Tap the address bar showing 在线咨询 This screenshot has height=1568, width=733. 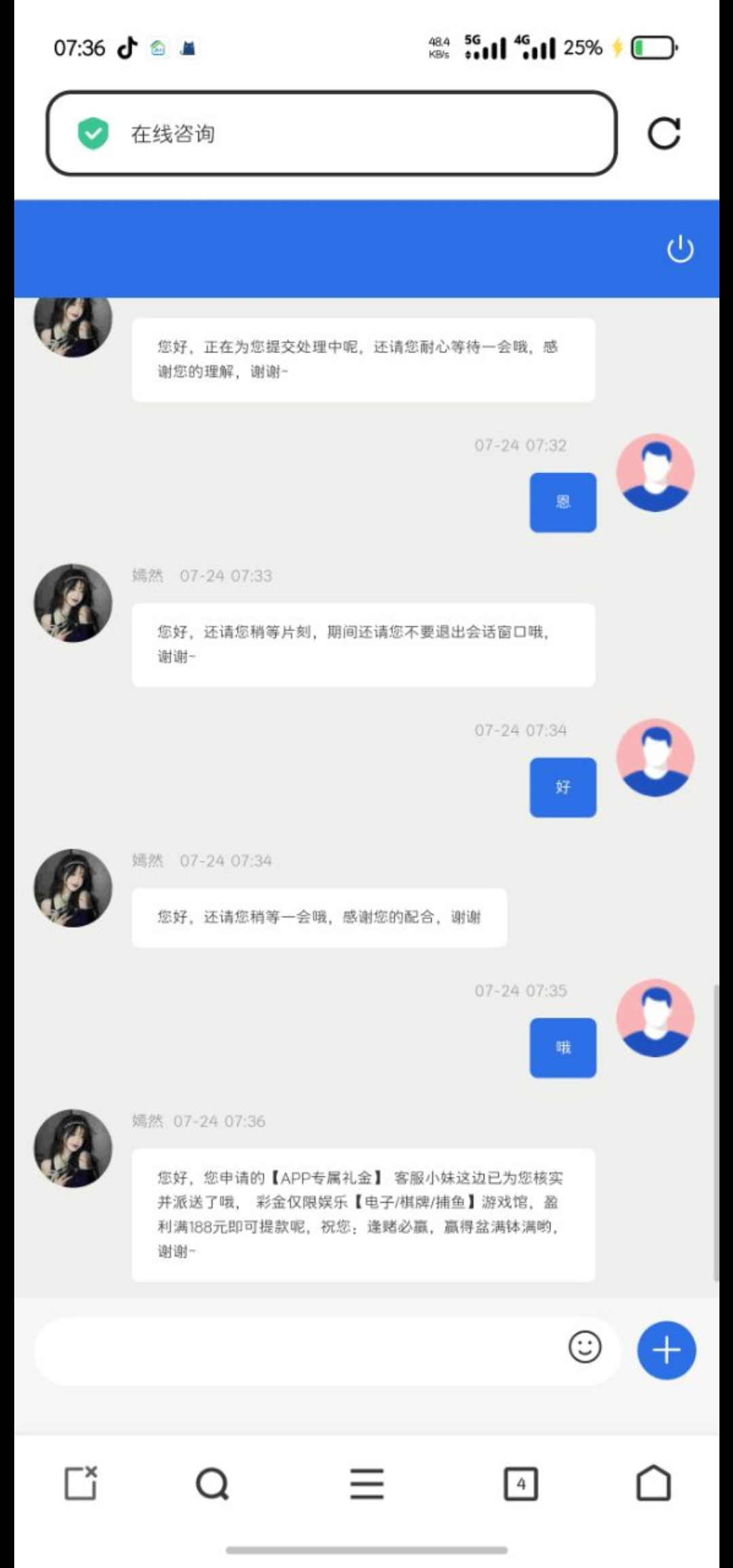[x=331, y=133]
